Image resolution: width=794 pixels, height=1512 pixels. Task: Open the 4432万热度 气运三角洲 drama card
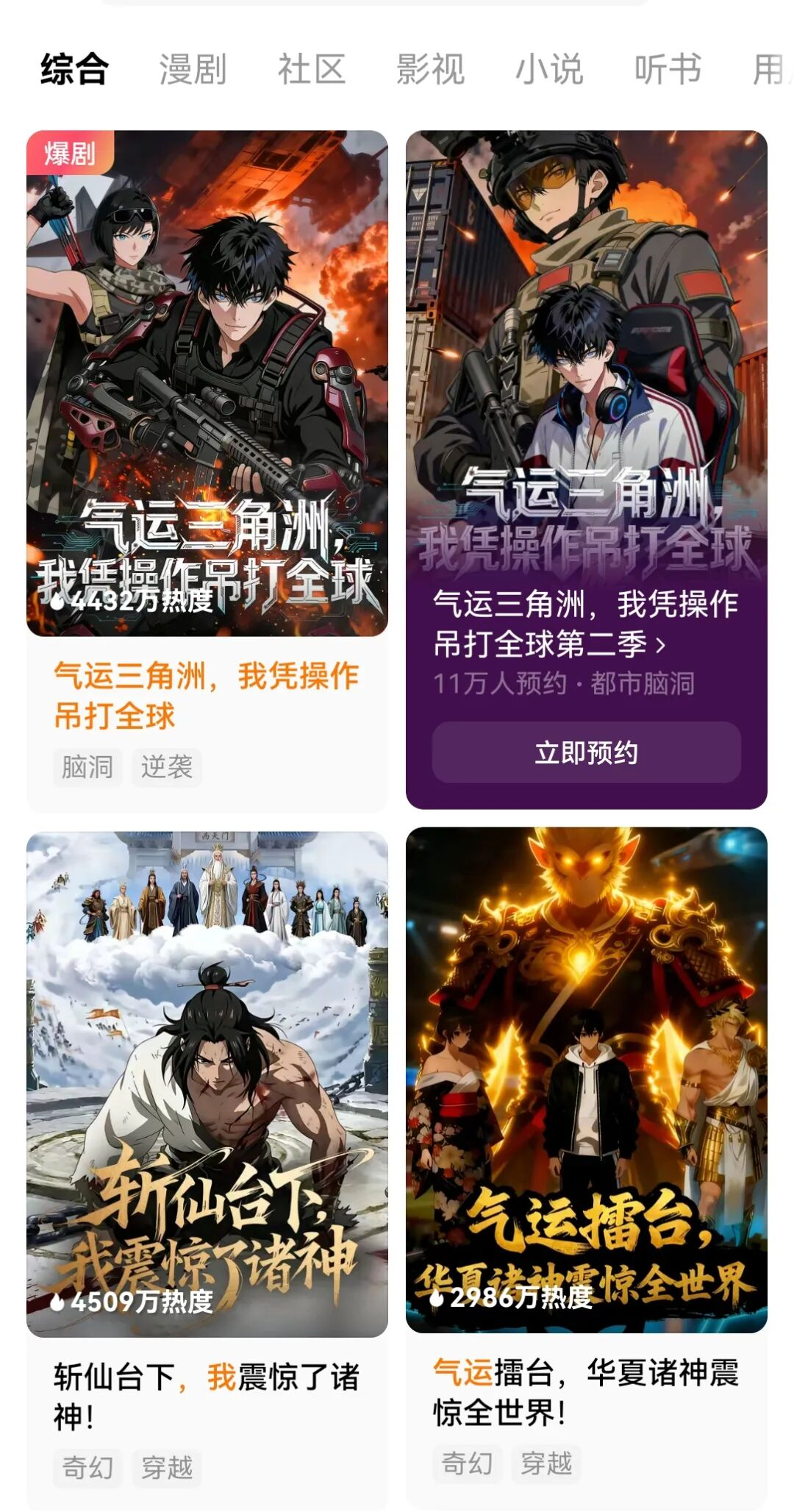(207, 384)
